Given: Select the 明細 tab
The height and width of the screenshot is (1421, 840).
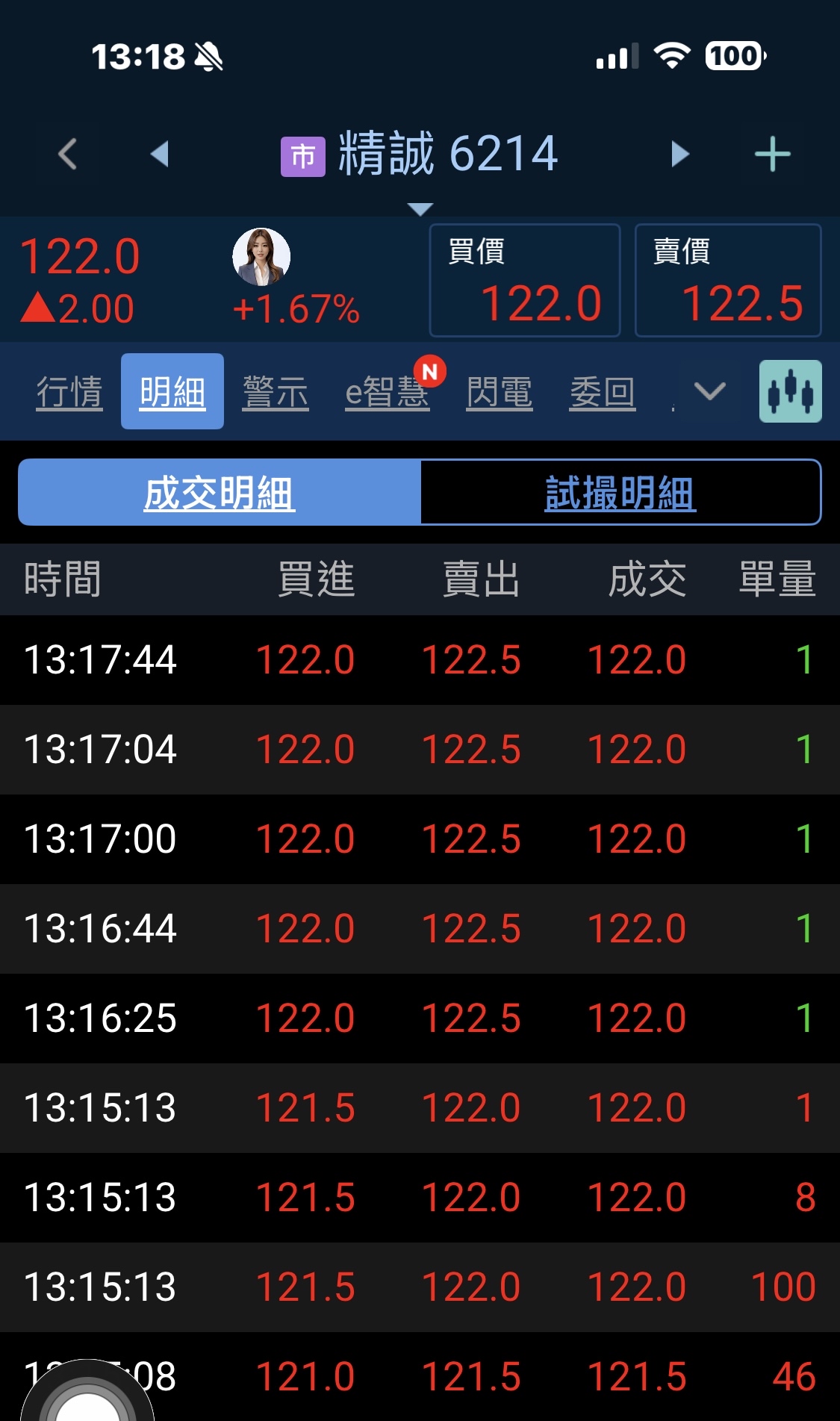Looking at the screenshot, I should [x=172, y=392].
